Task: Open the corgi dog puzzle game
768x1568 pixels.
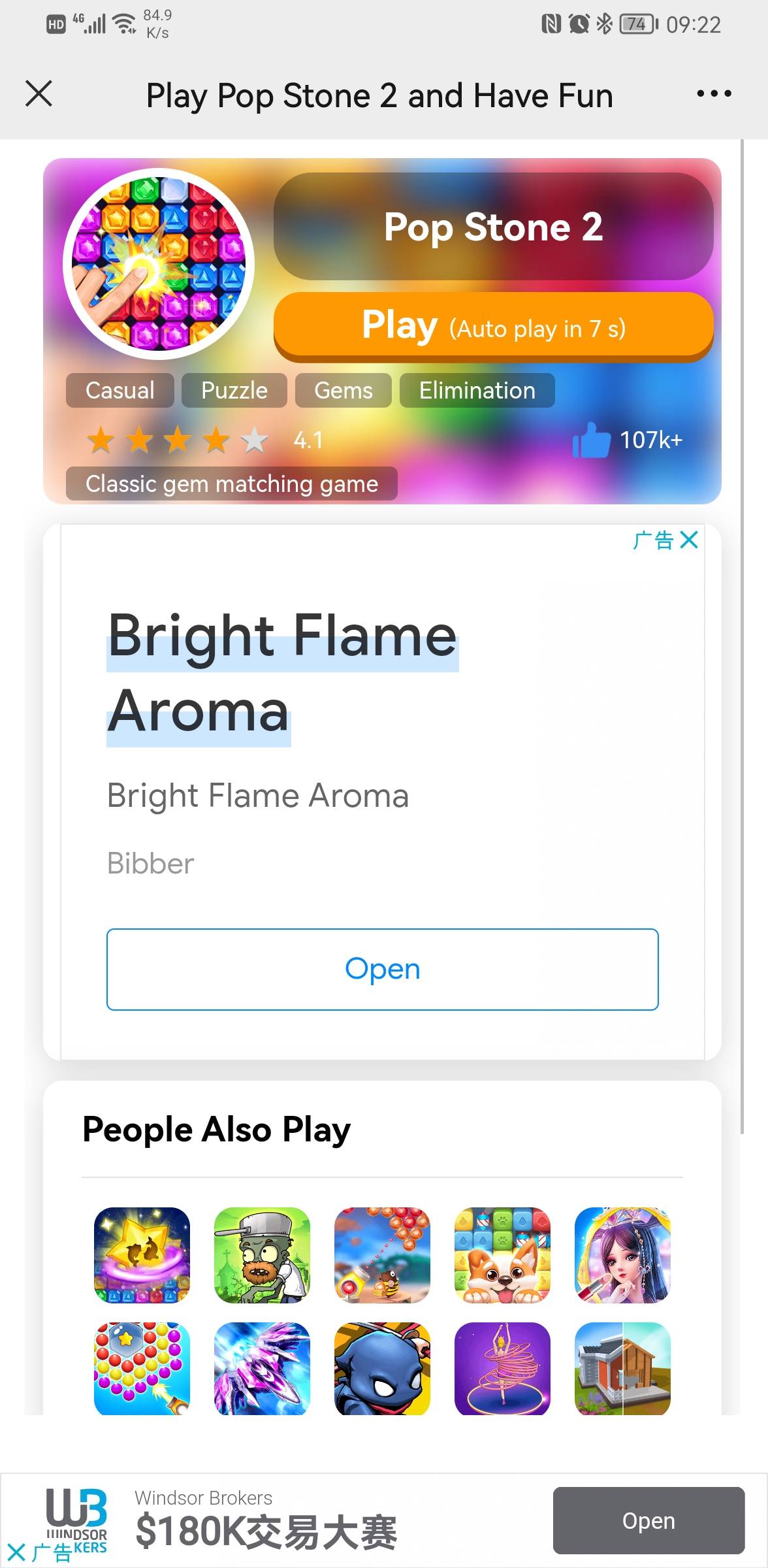Action: click(503, 1255)
